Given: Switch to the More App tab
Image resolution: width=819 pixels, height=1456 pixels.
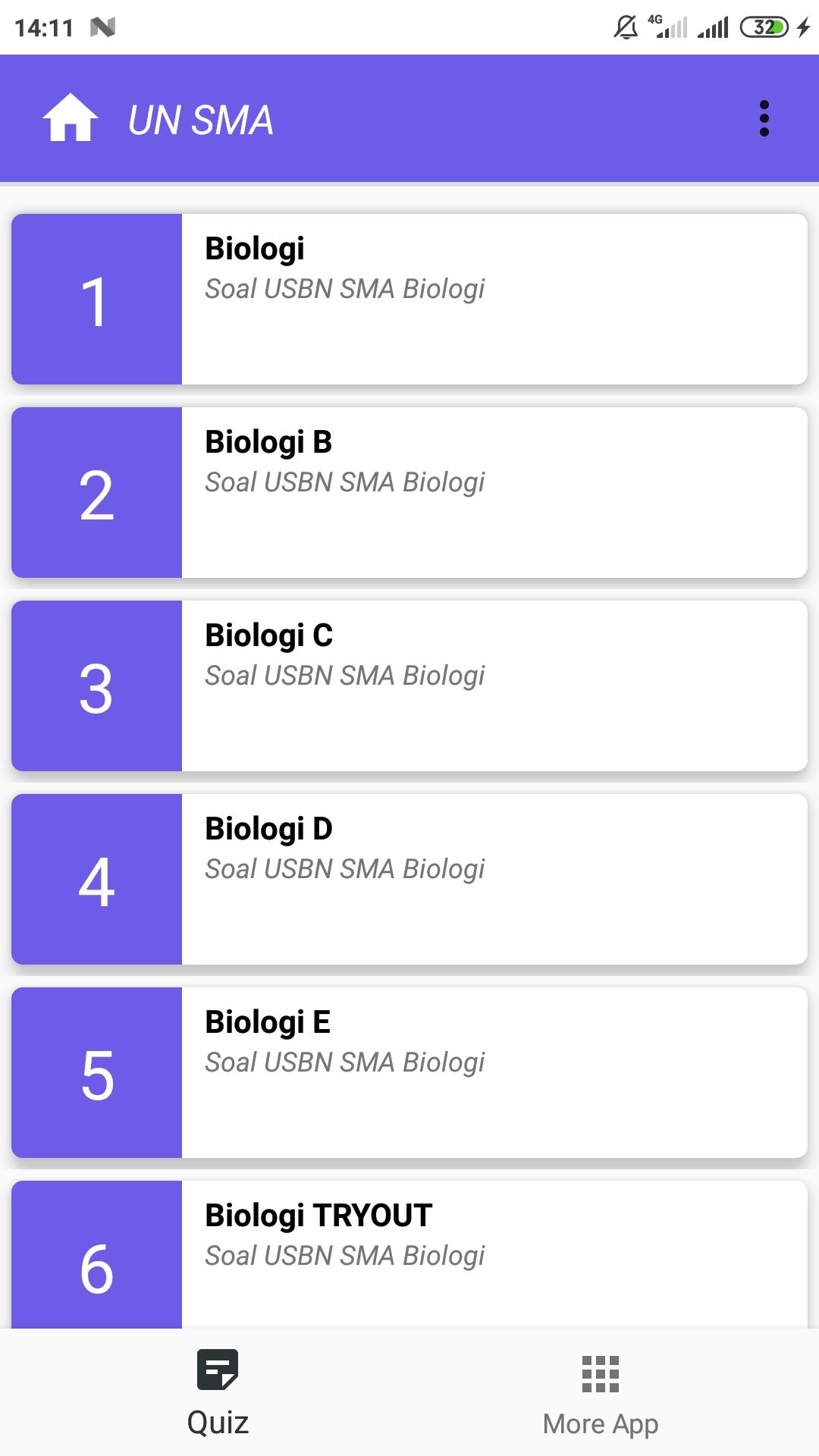Looking at the screenshot, I should tap(601, 1392).
